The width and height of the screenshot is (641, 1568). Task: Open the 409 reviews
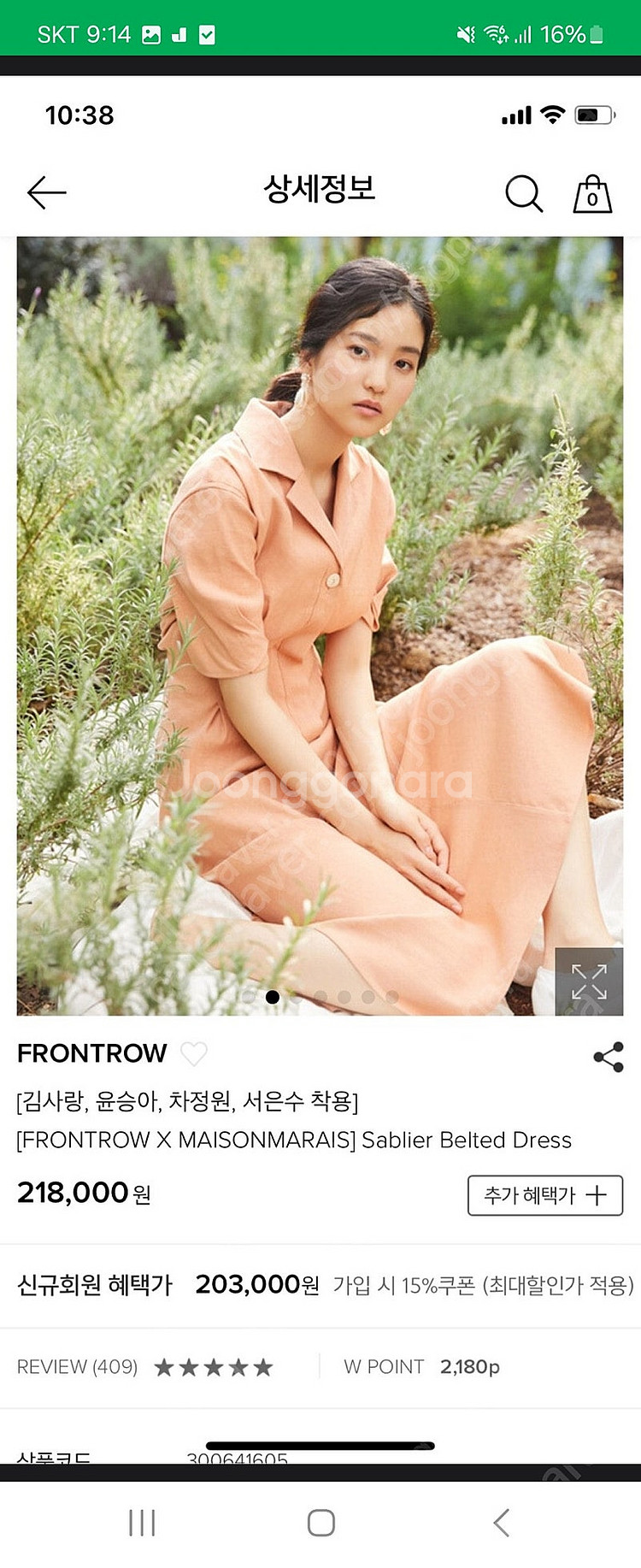coord(78,1367)
